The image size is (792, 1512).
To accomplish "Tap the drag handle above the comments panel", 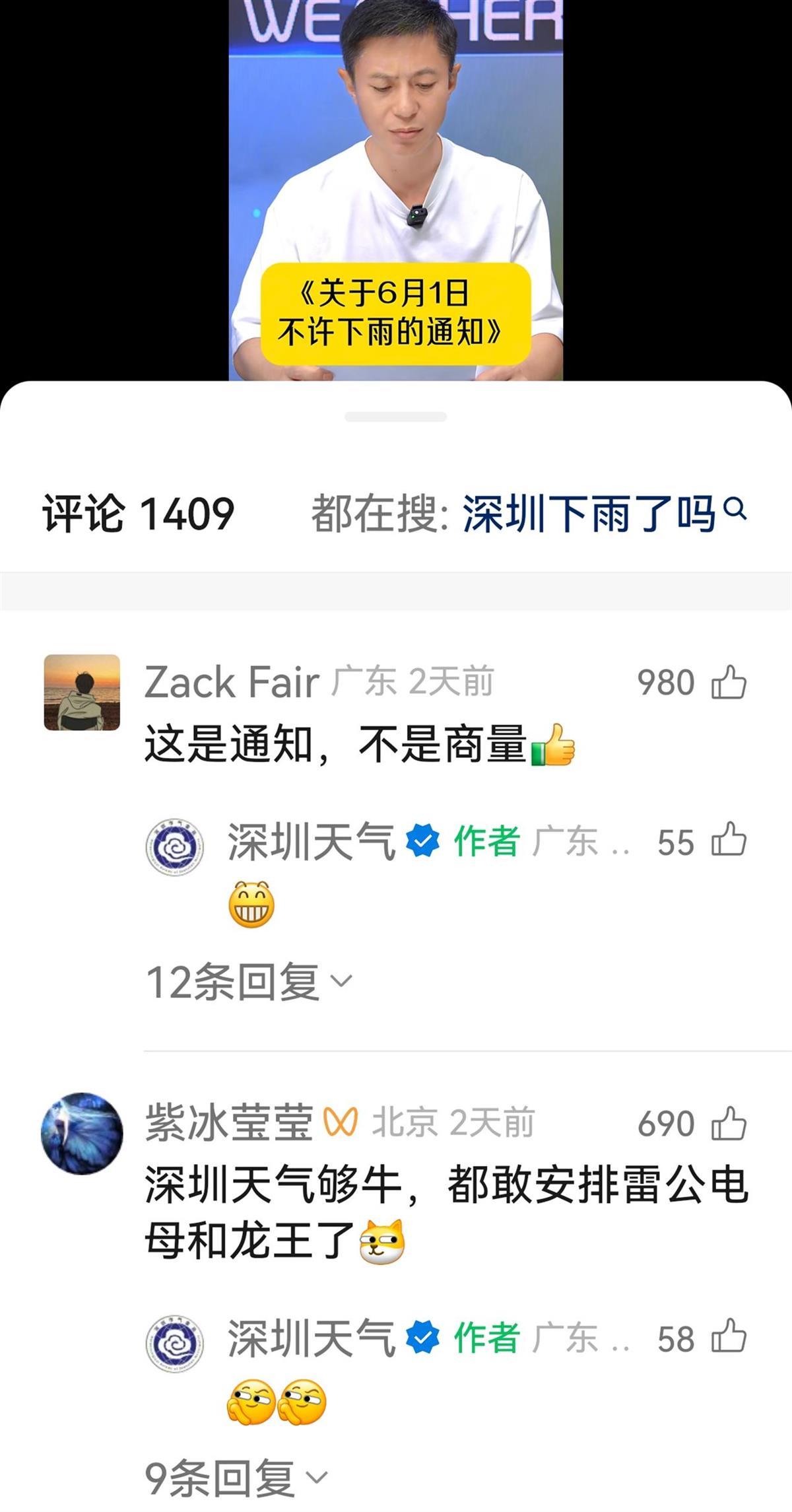I will pyautogui.click(x=396, y=416).
